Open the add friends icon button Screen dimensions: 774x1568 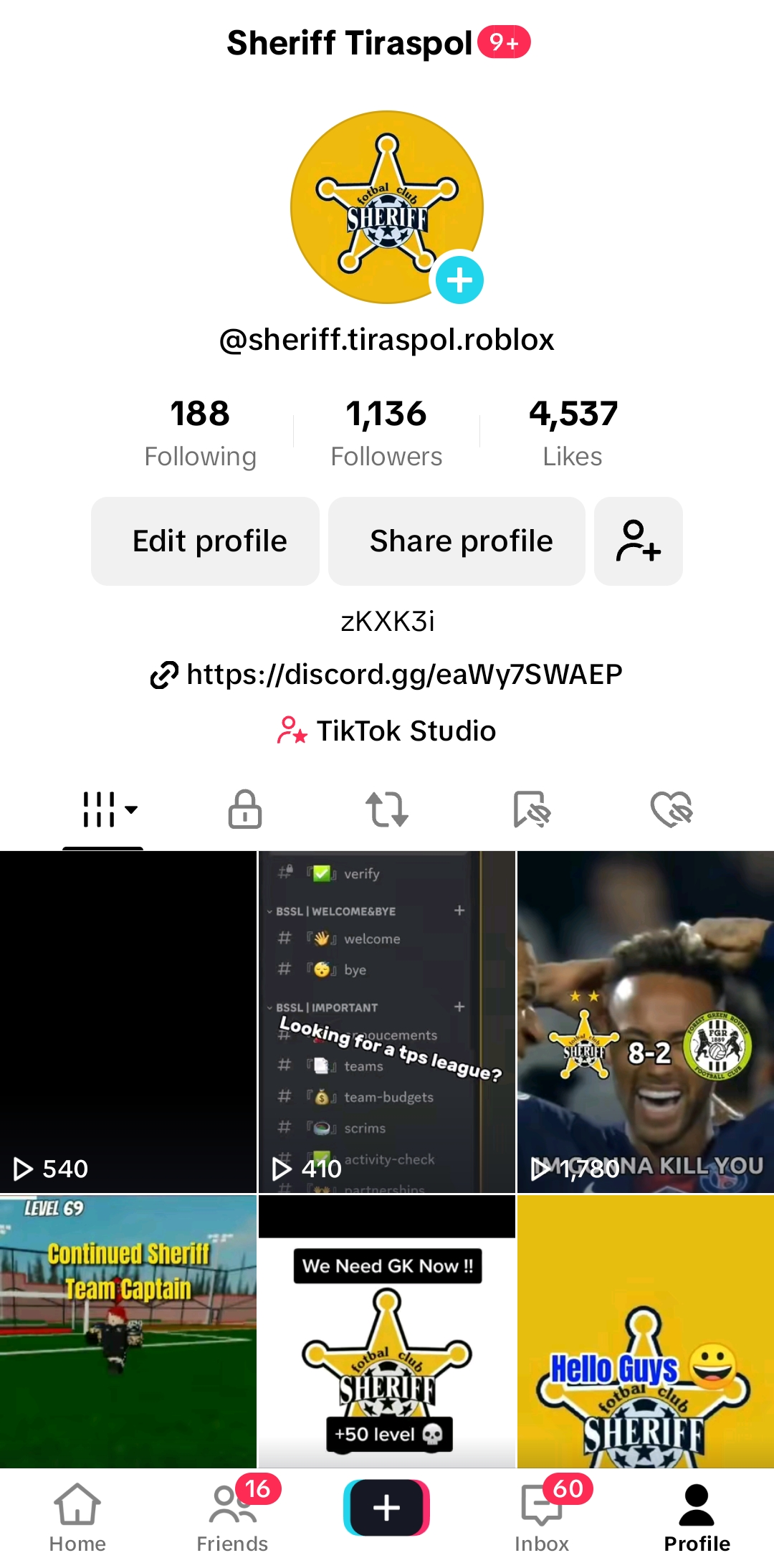(x=638, y=541)
